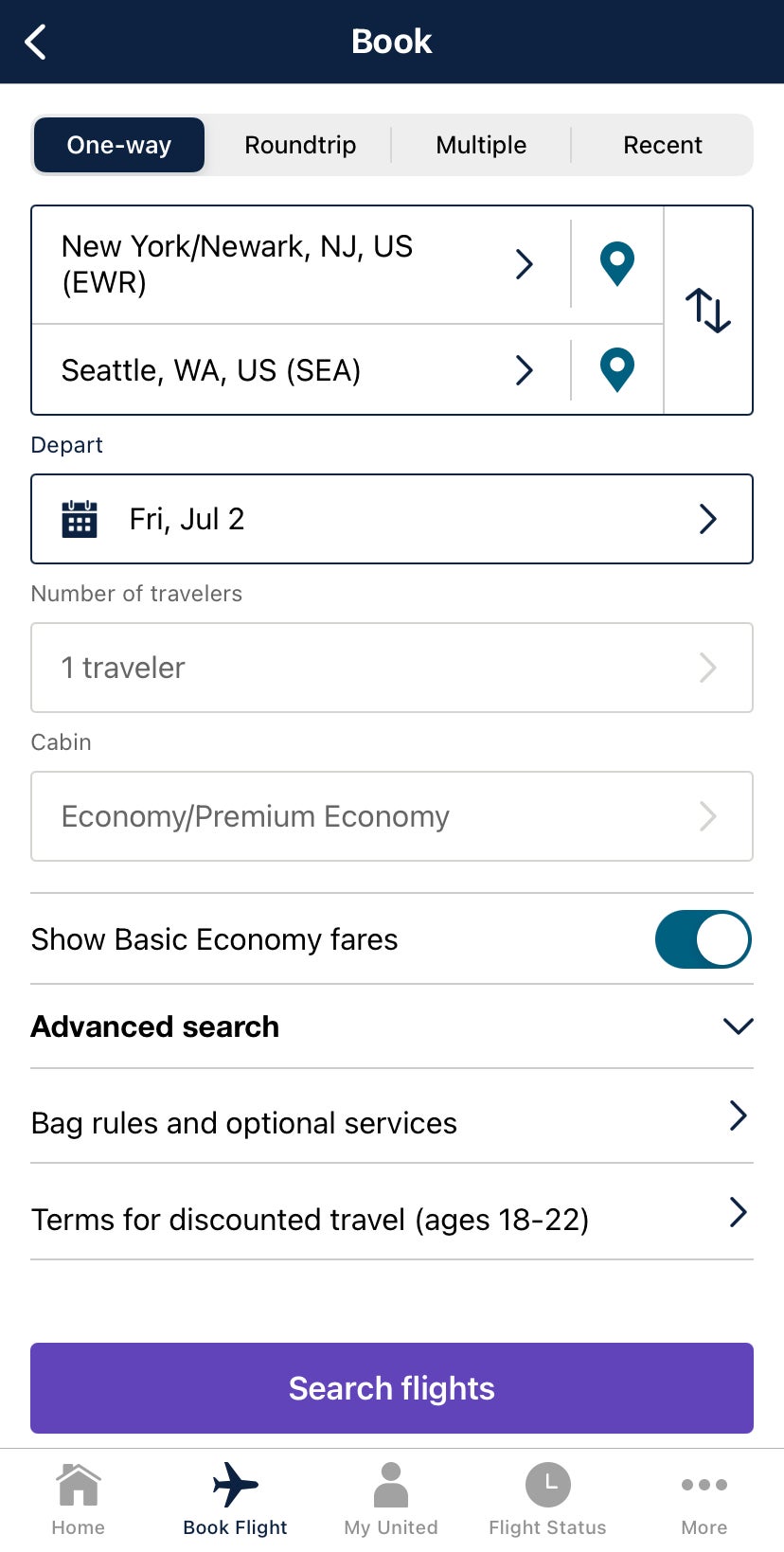784x1552 pixels.
Task: View terms for discounted travel ages 18-22
Action: click(x=391, y=1219)
